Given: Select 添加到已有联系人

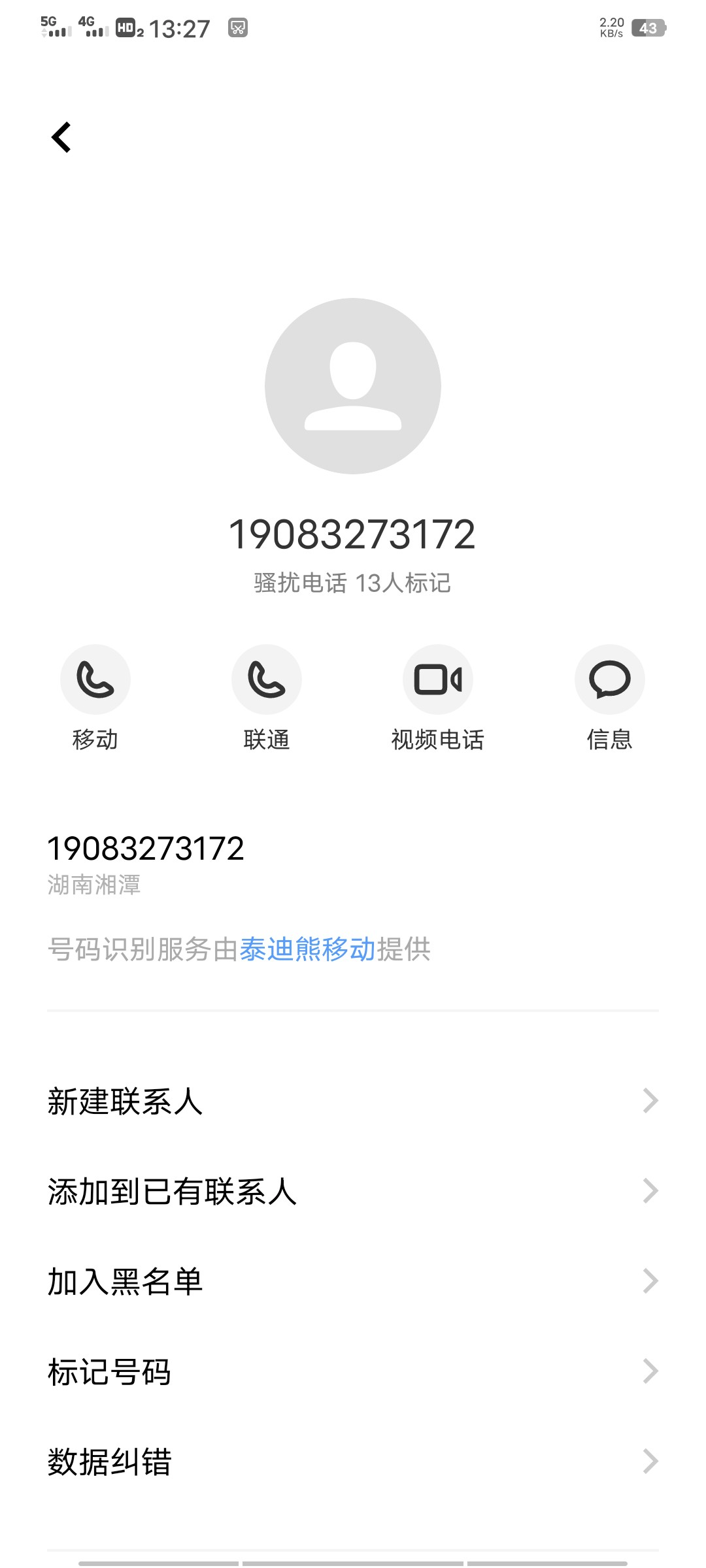Looking at the screenshot, I should click(353, 1192).
